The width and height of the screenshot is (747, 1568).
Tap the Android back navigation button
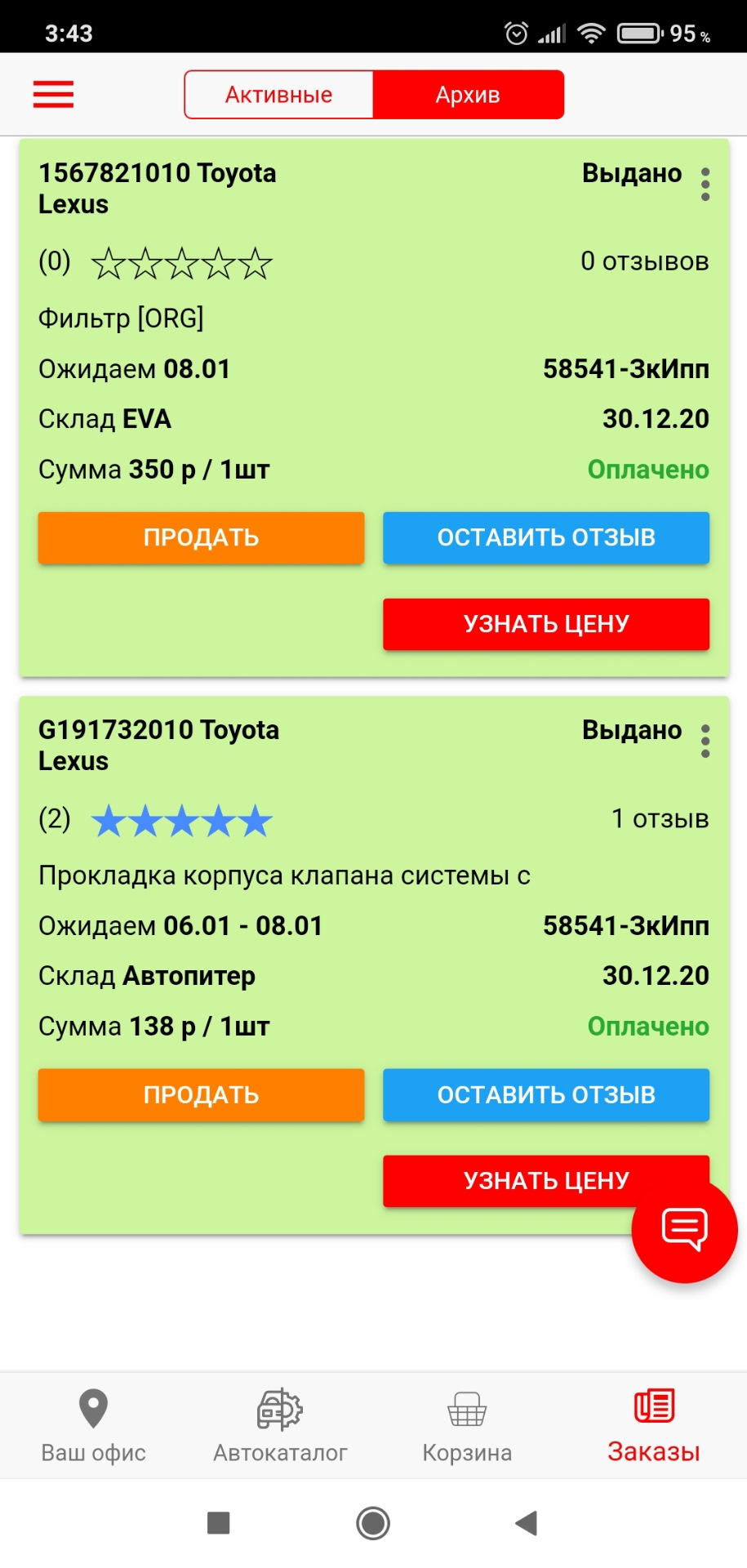point(525,1522)
